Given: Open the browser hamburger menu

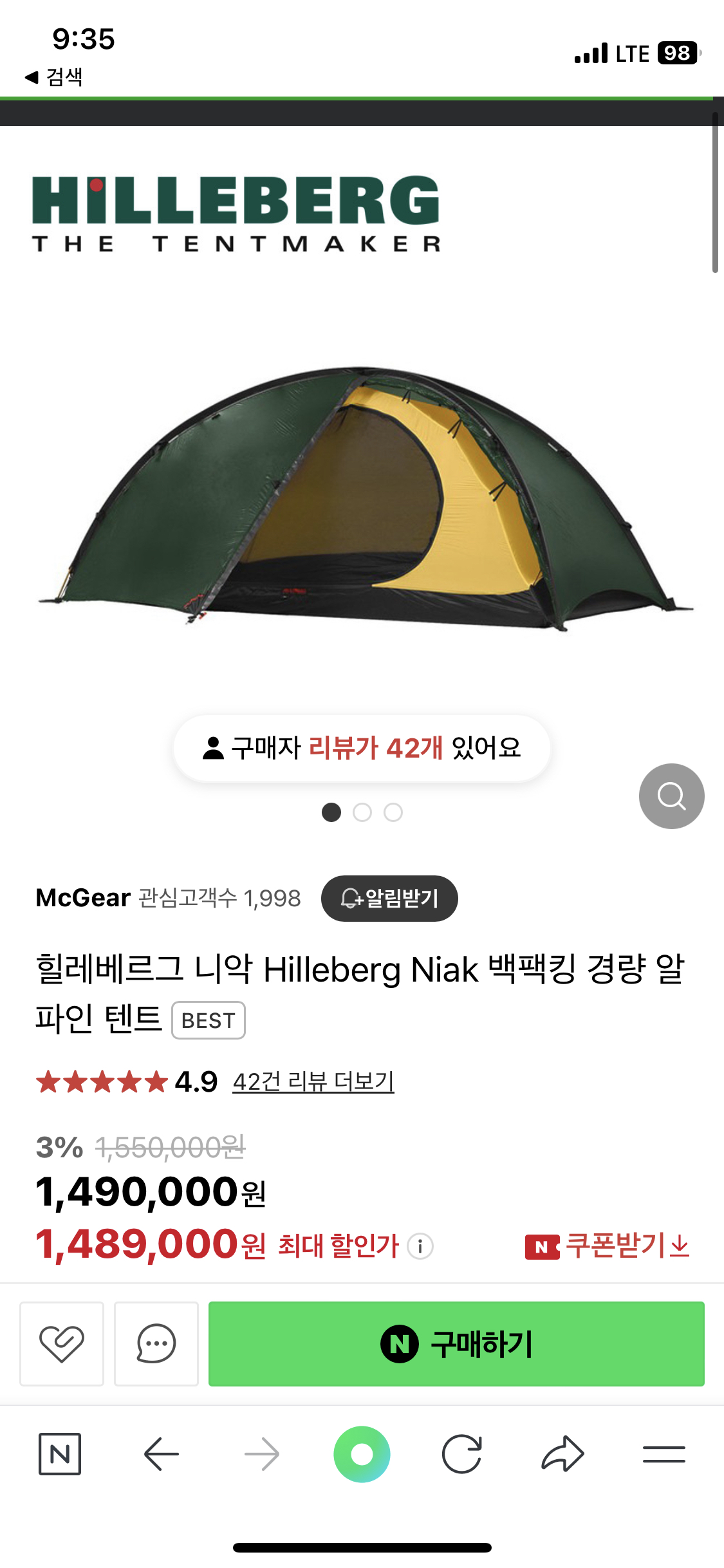Looking at the screenshot, I should click(664, 1454).
